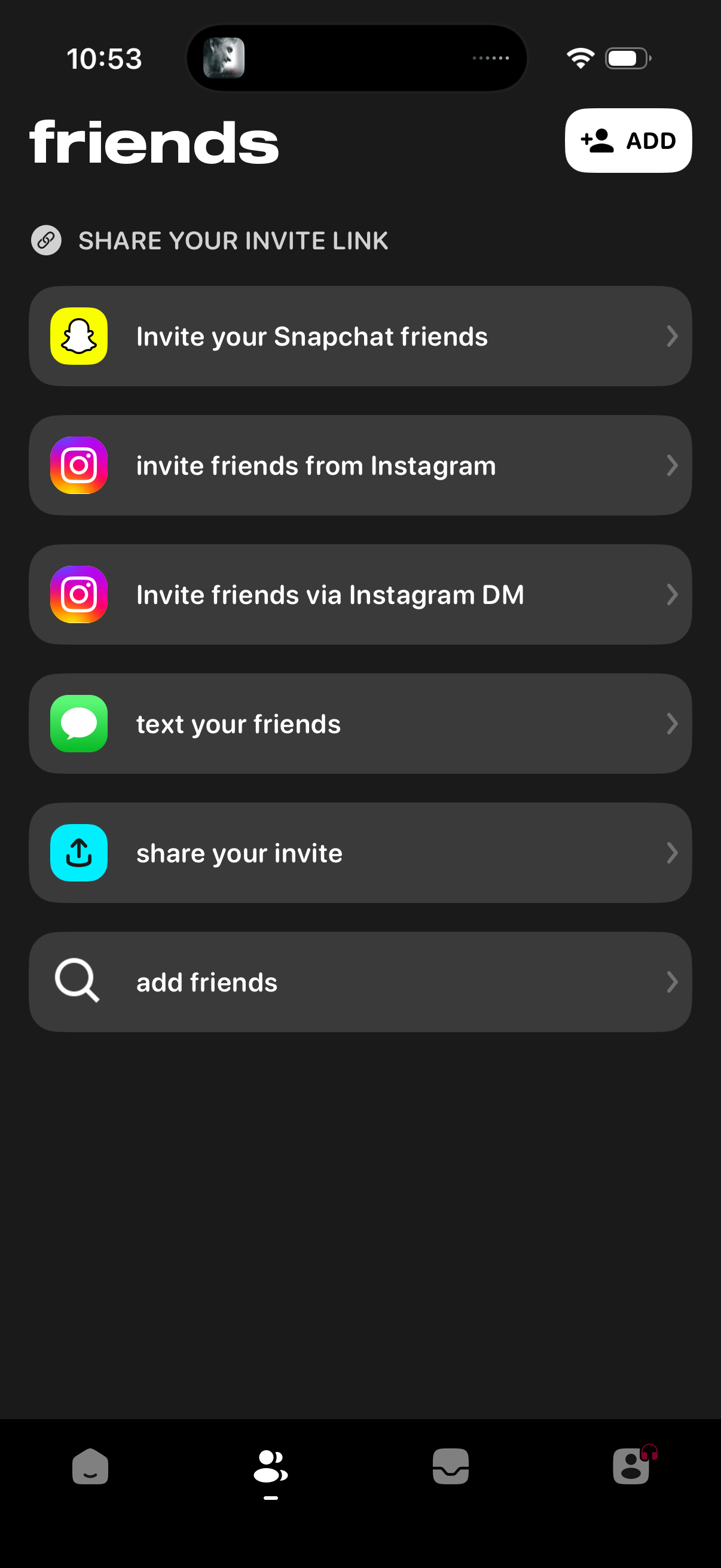Expand the text your friends chevron
This screenshot has width=721, height=1568.
pos(672,724)
